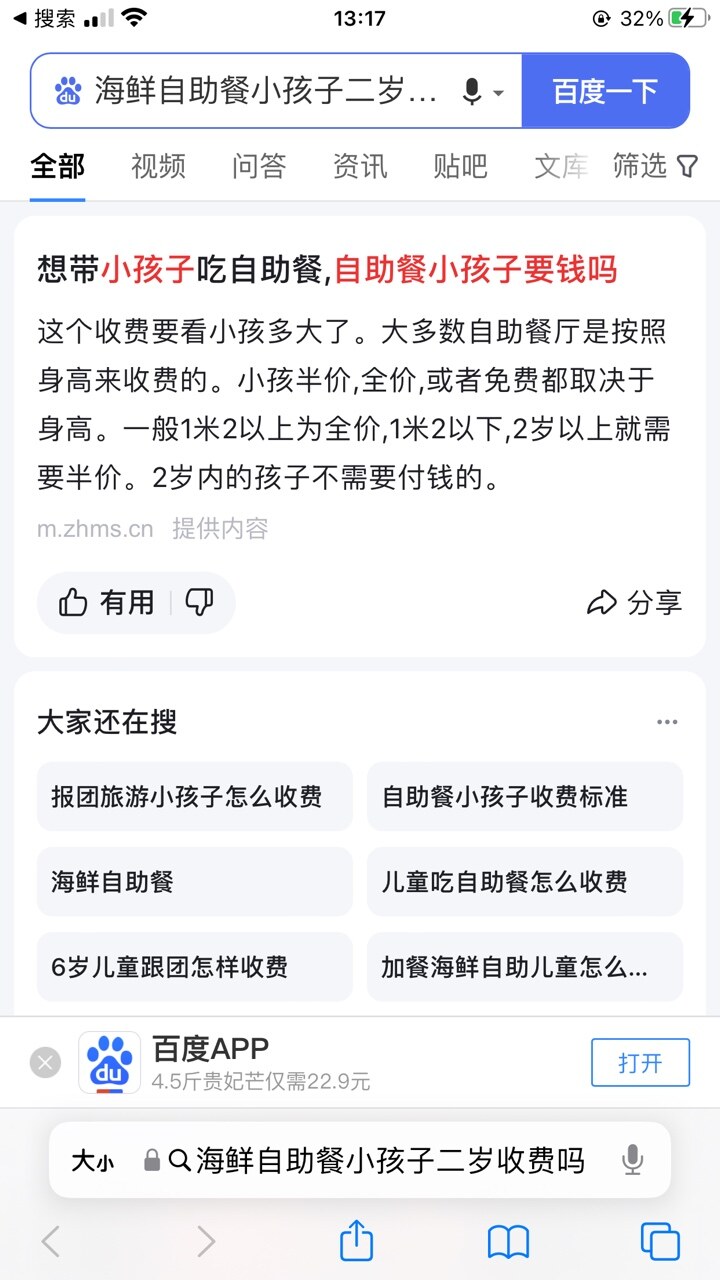This screenshot has height=1280, width=720.
Task: Open the result 想带小孩子吃自助餐
Action: [x=327, y=269]
